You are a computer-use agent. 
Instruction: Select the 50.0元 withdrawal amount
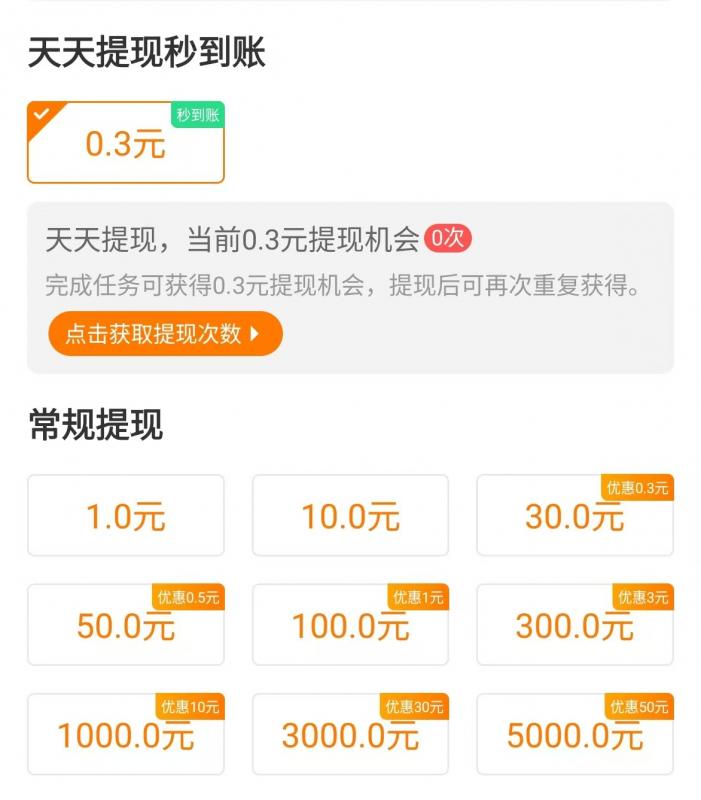point(125,626)
